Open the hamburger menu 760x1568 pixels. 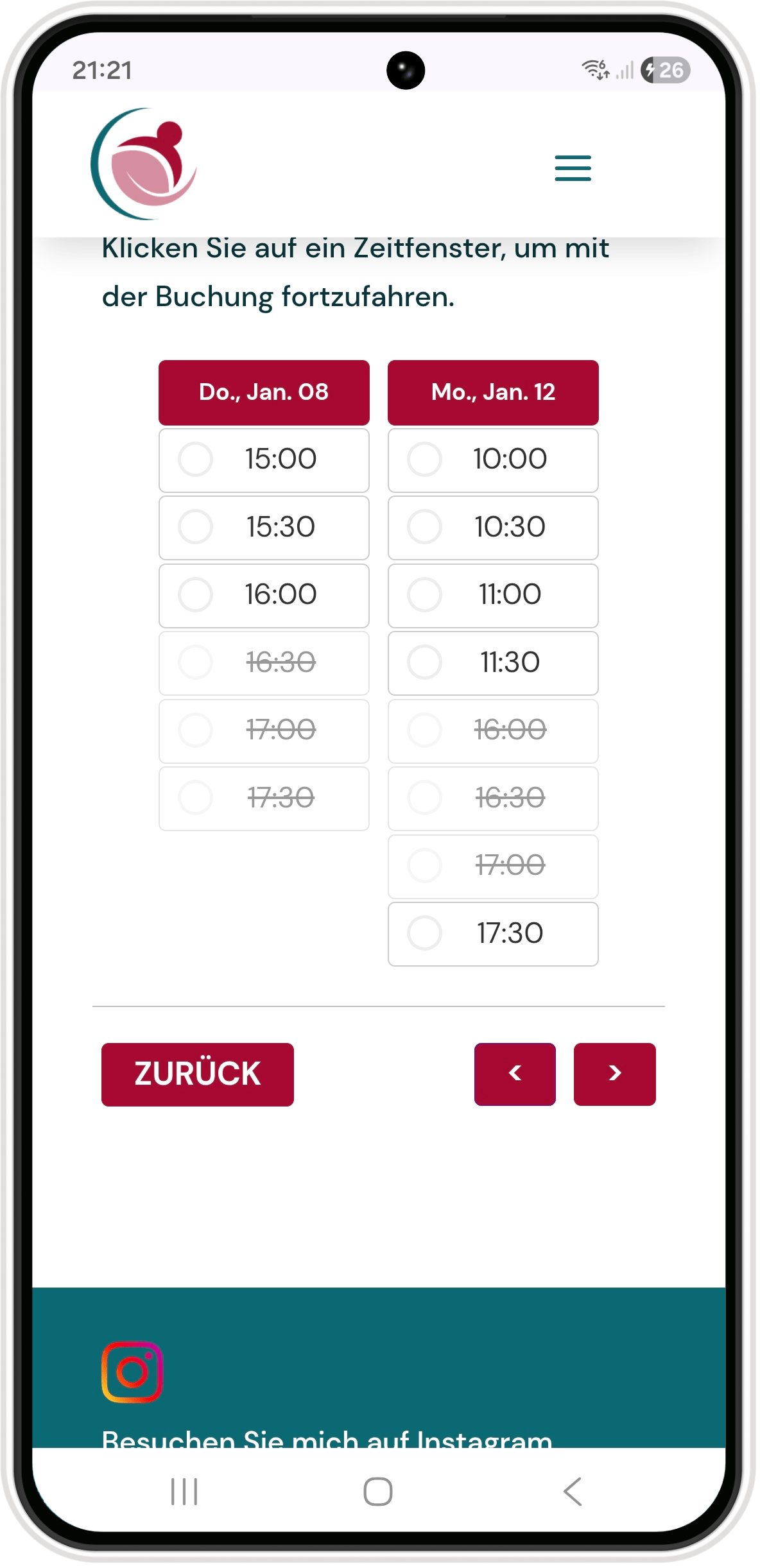pos(573,168)
